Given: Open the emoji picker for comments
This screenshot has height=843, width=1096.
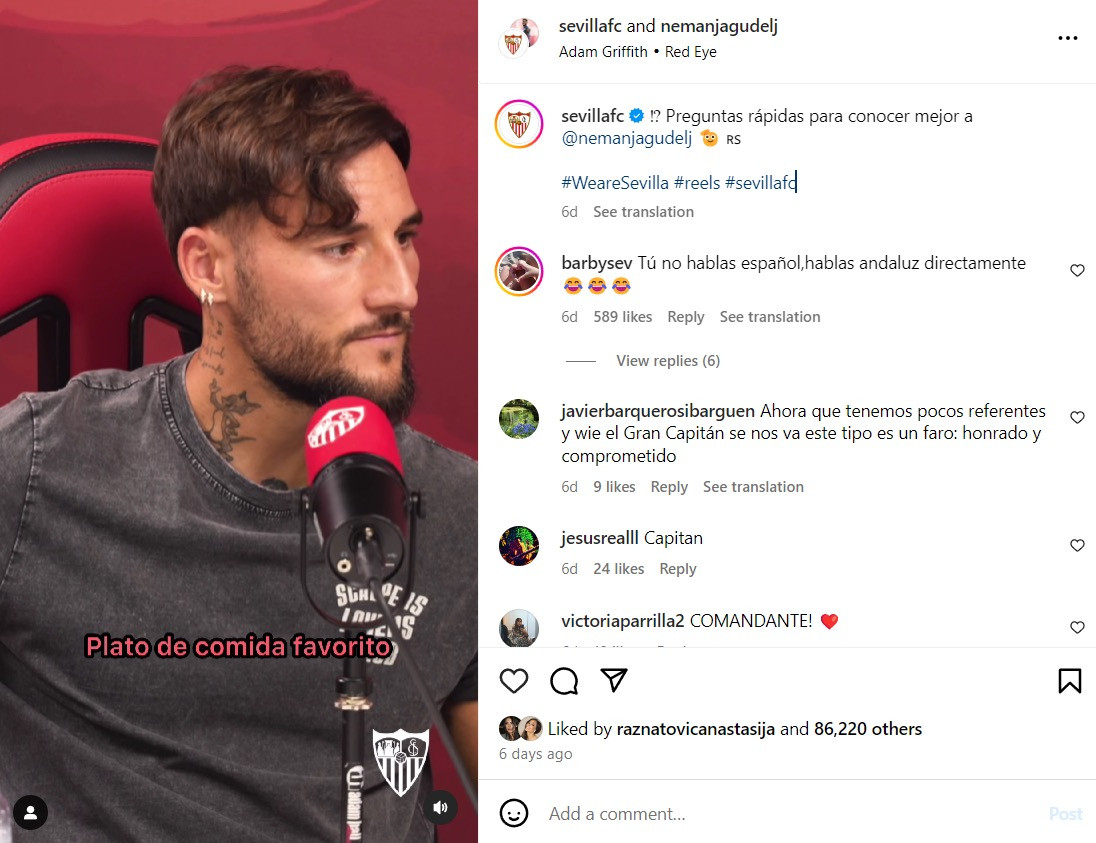Looking at the screenshot, I should 514,813.
